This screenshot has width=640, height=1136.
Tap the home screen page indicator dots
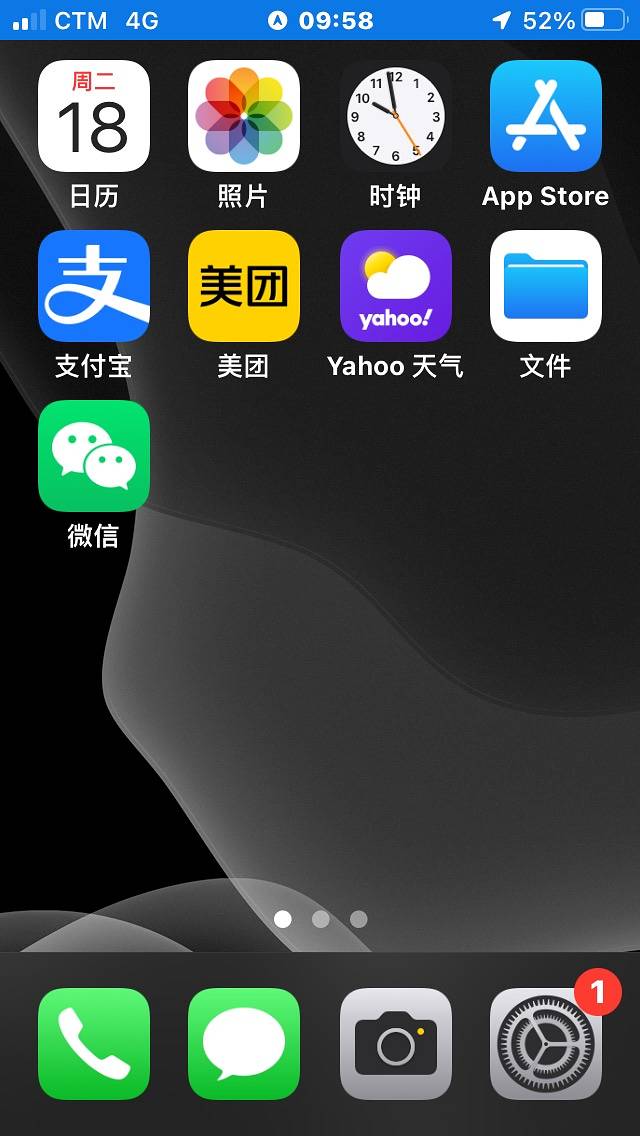(x=320, y=919)
